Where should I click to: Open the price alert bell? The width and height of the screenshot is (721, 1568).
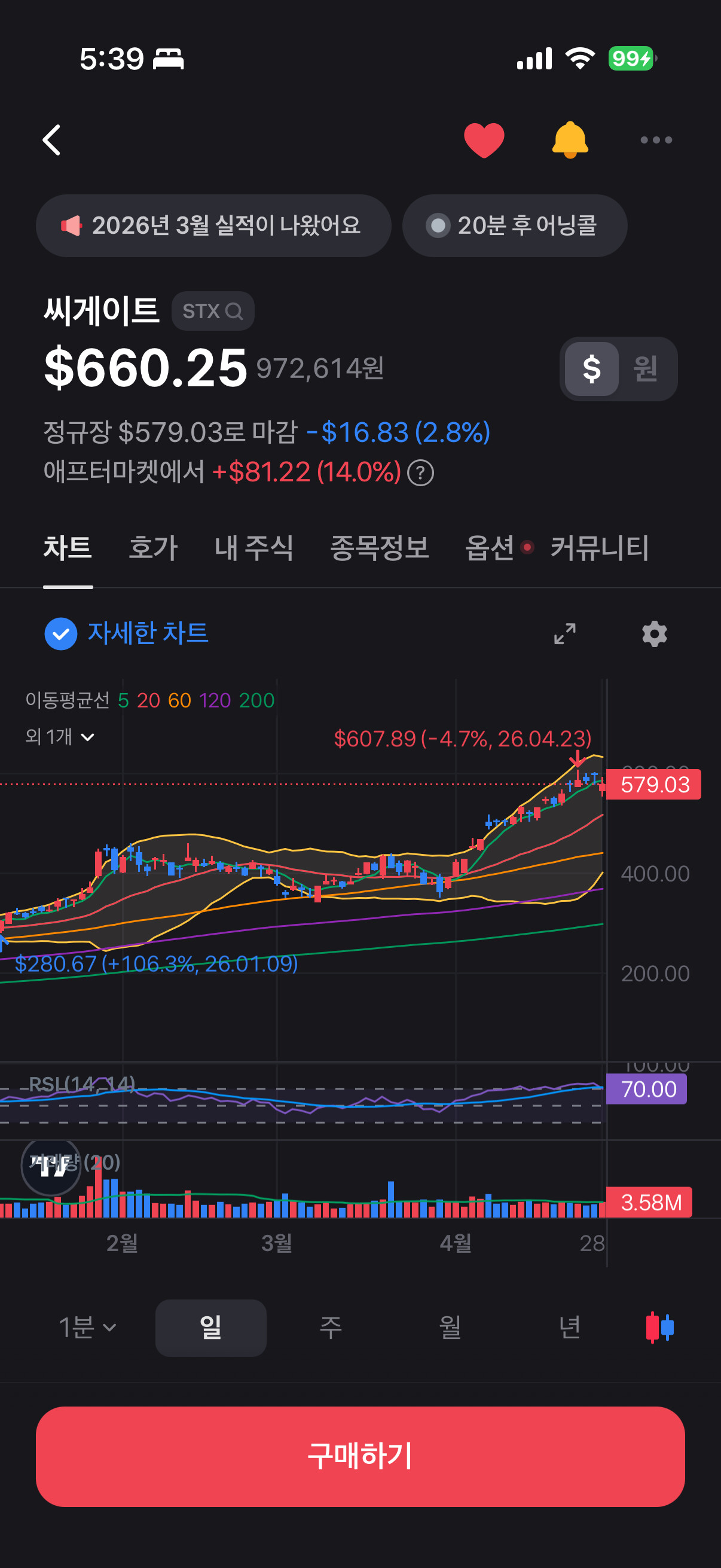click(570, 140)
